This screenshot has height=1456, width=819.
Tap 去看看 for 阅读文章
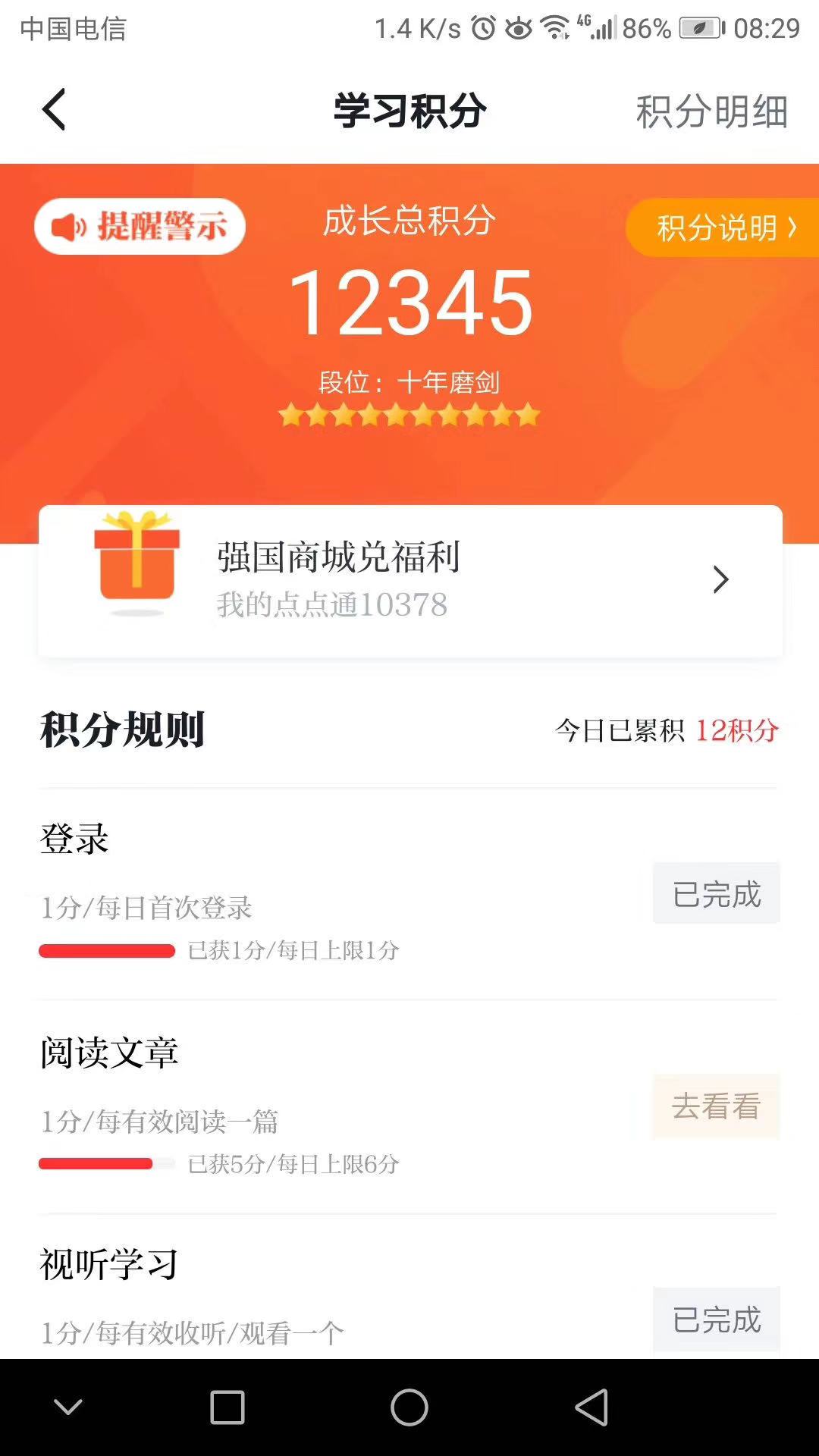point(716,1106)
